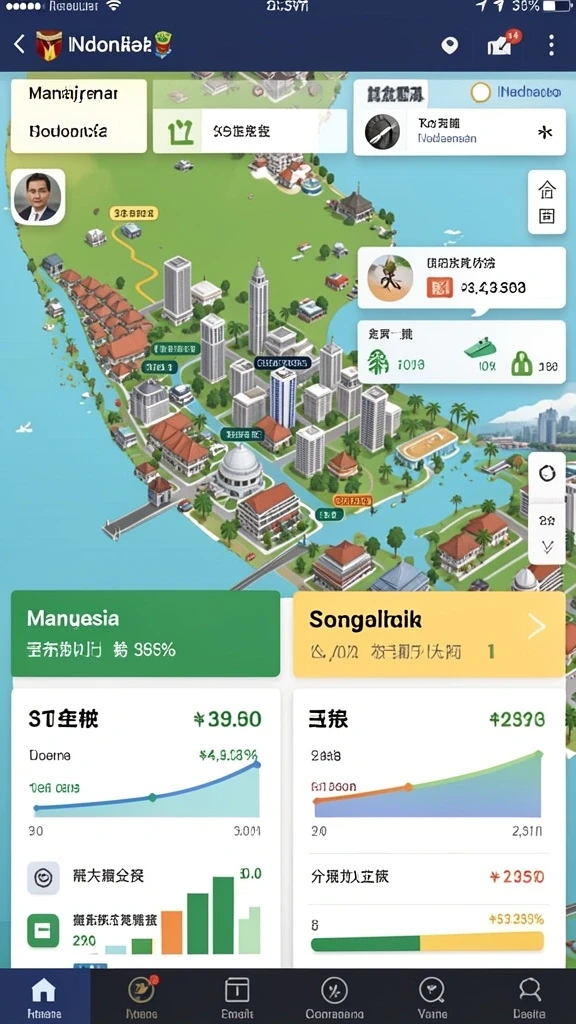Open the map card with the asterisk icon
The height and width of the screenshot is (1024, 576).
coord(460,131)
